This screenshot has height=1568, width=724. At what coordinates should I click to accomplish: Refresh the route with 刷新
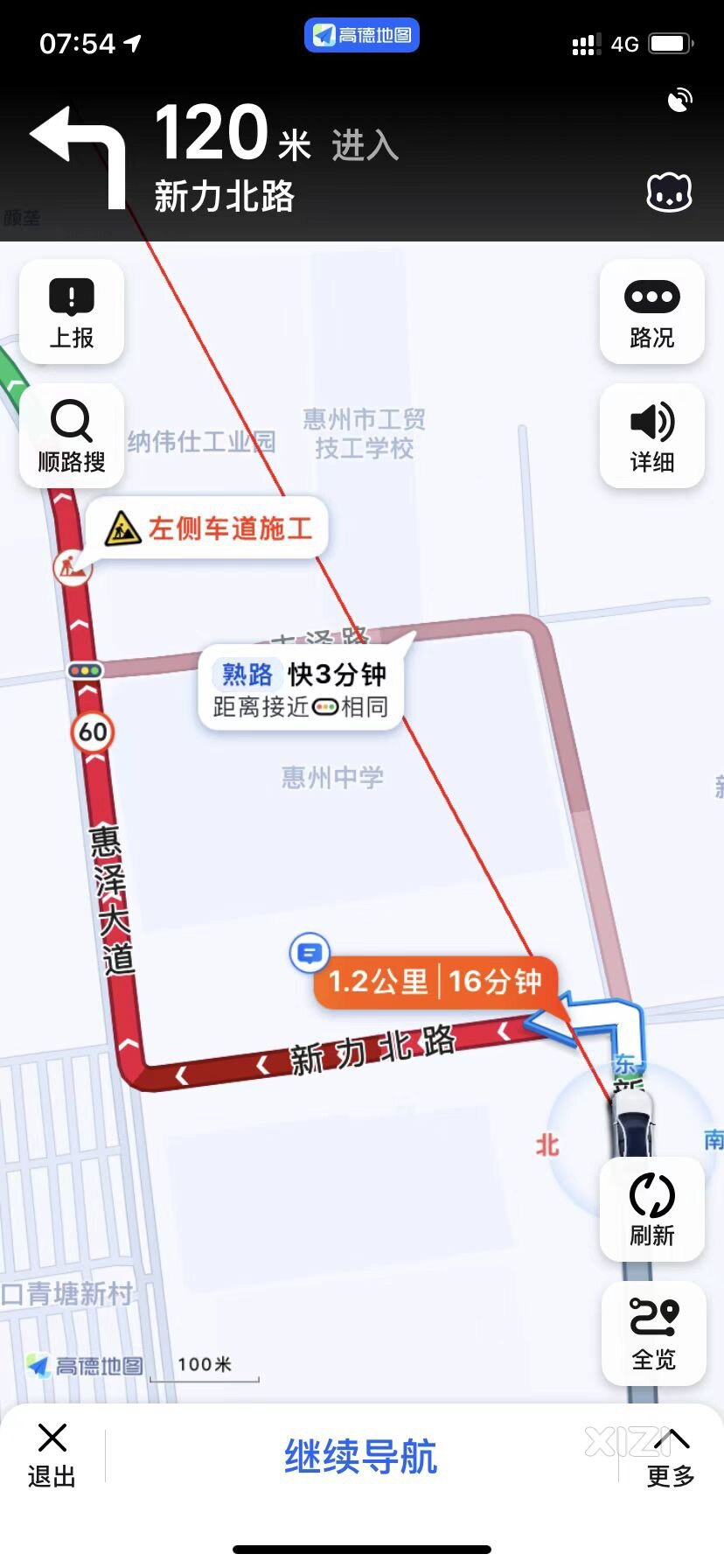(651, 1209)
